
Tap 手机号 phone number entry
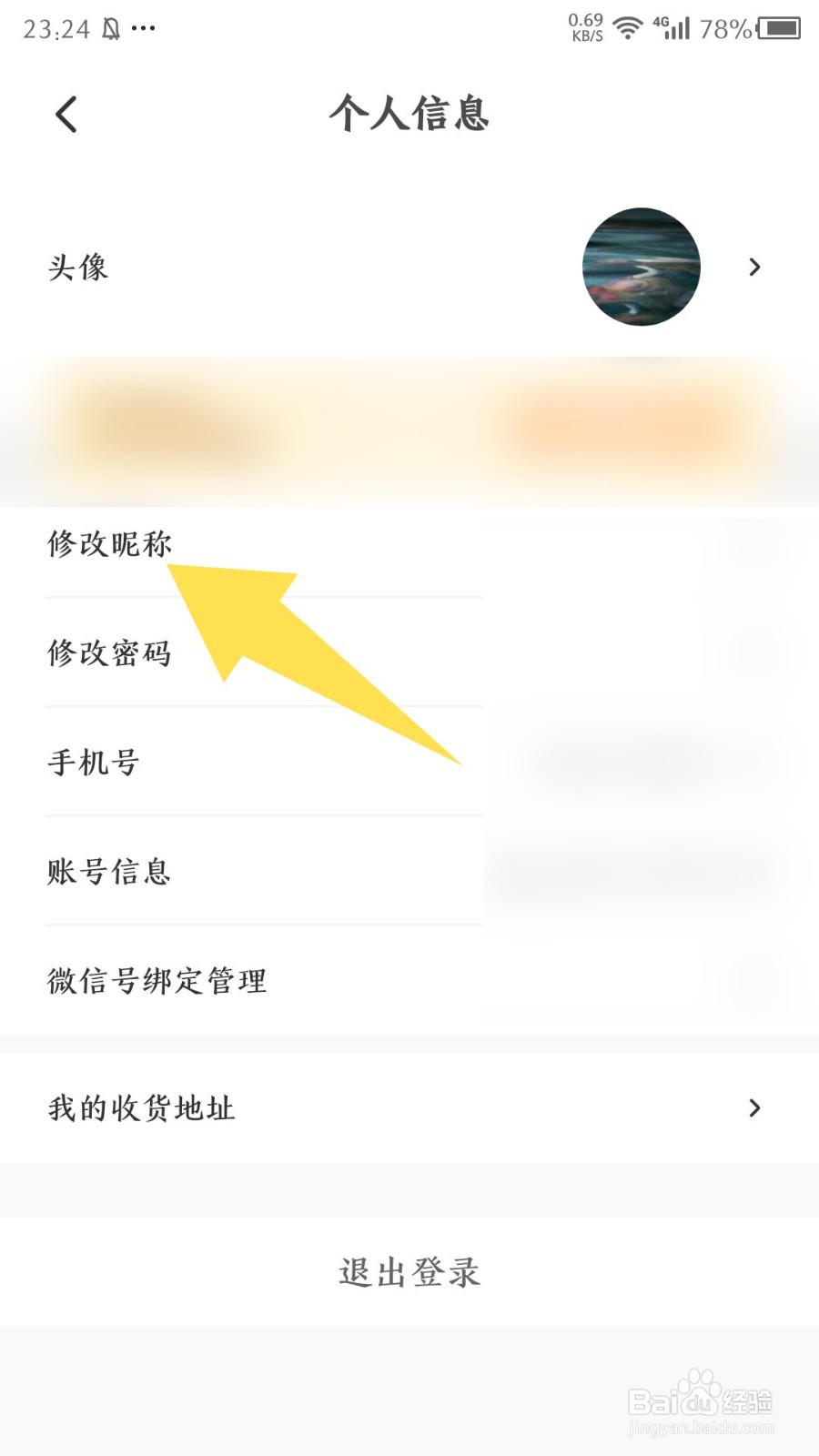91,763
